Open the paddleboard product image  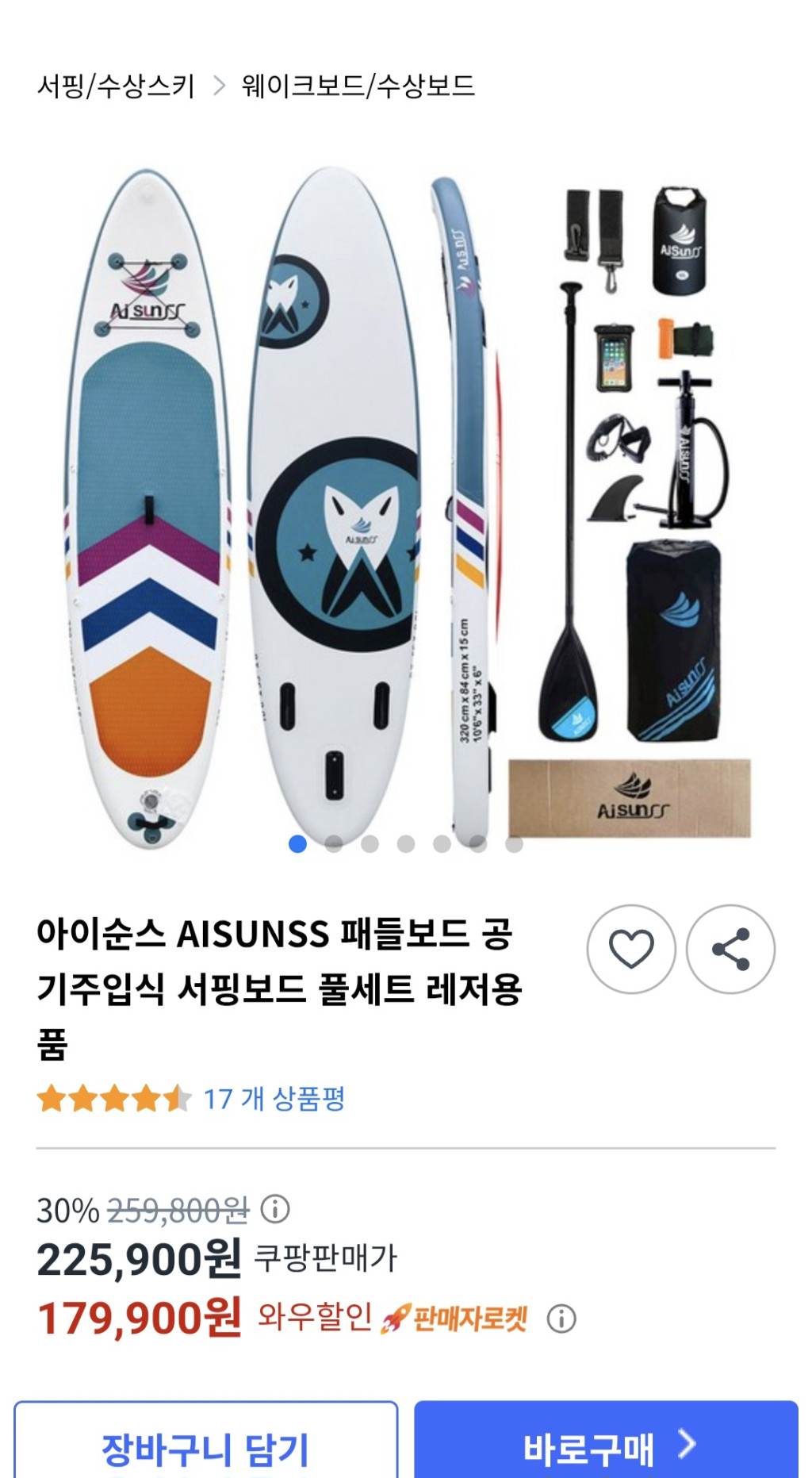[406, 508]
